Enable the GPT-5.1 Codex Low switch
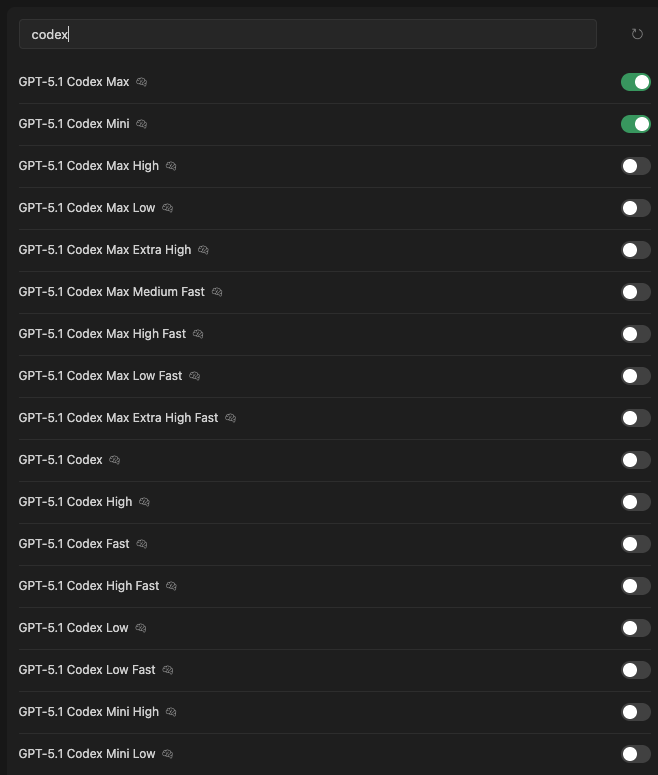 pyautogui.click(x=635, y=628)
